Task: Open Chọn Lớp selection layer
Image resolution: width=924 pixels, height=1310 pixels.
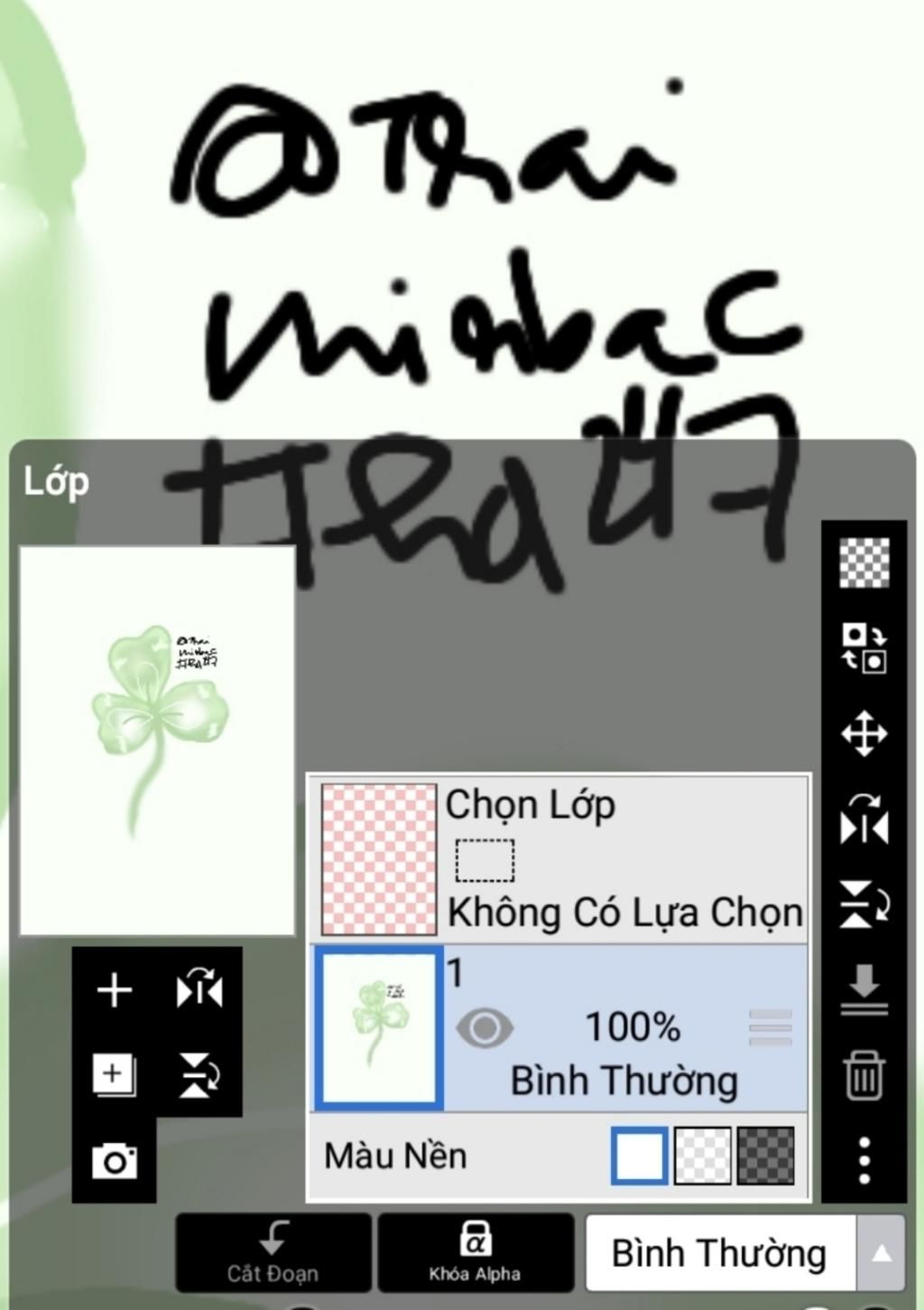Action: tap(559, 859)
